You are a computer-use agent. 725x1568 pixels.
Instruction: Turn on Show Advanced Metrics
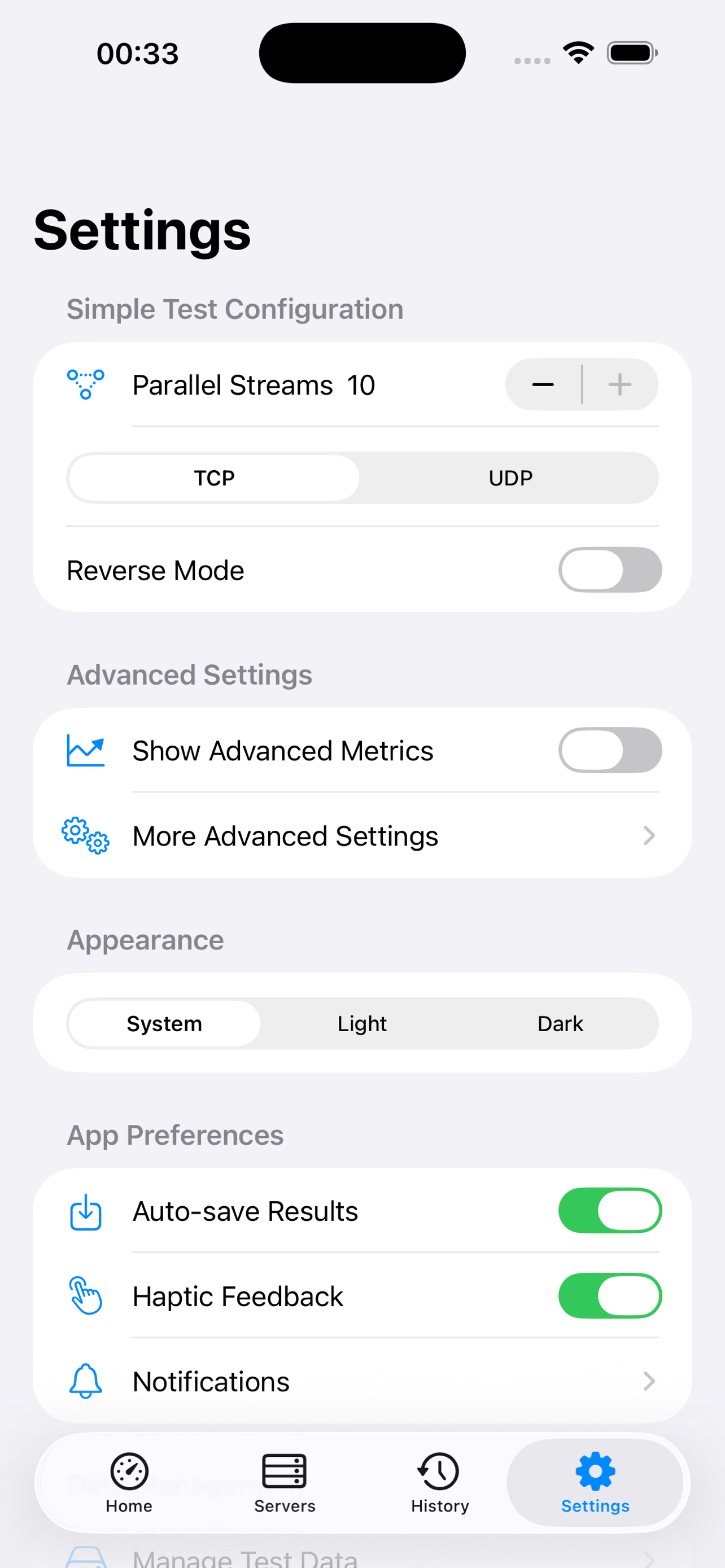pos(609,750)
